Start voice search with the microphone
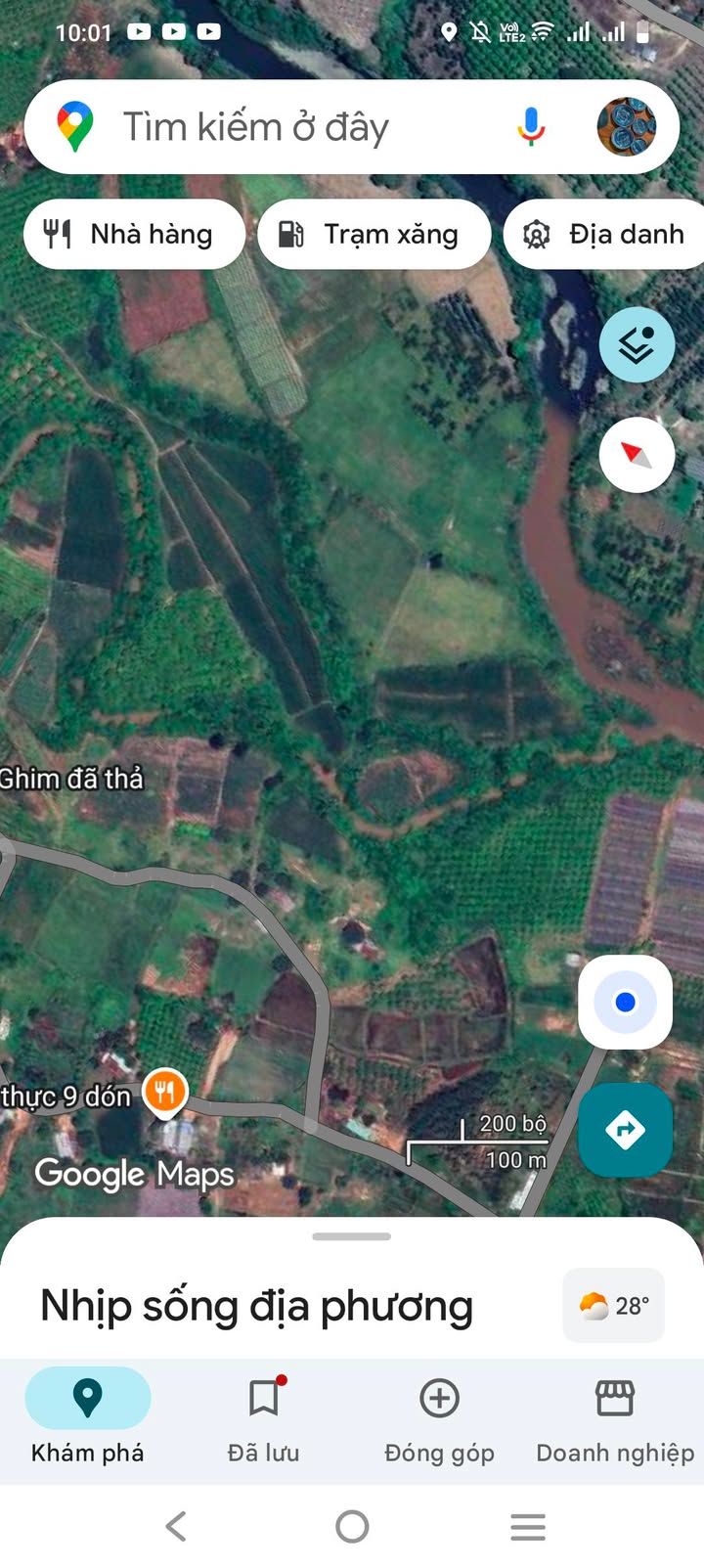Image resolution: width=704 pixels, height=1568 pixels. 531,127
